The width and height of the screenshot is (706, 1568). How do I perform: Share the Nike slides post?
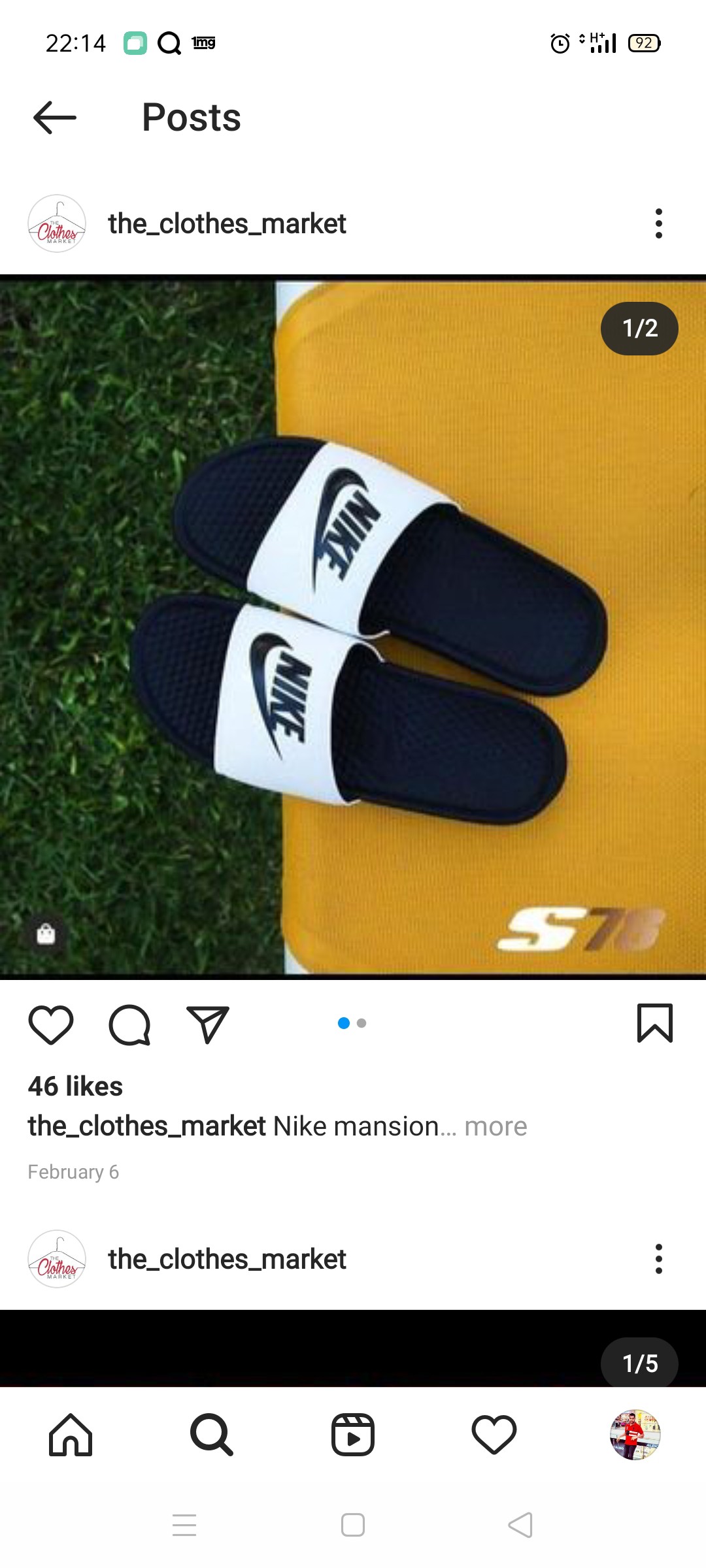click(208, 1024)
